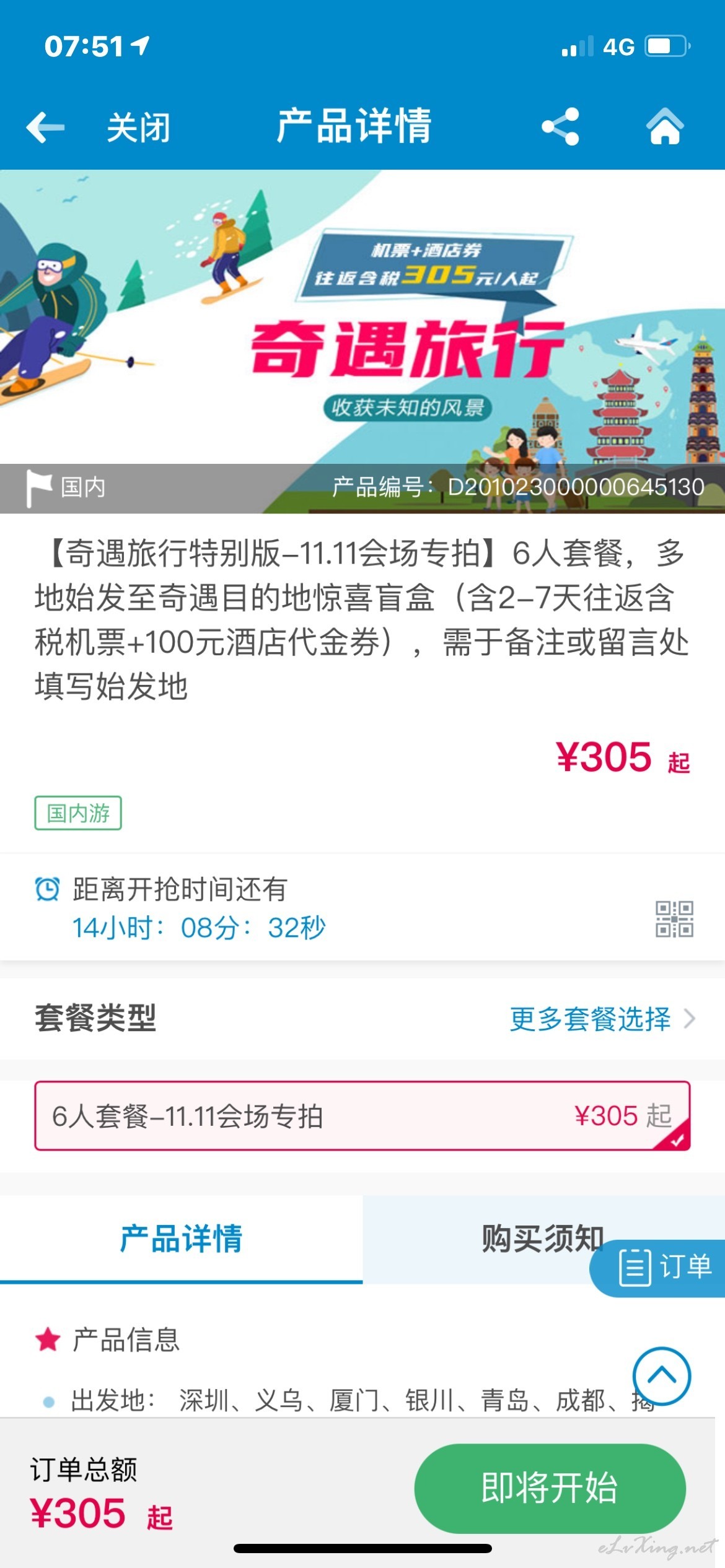Jump back to top with the up arrow
The image size is (725, 1568).
[x=662, y=1376]
